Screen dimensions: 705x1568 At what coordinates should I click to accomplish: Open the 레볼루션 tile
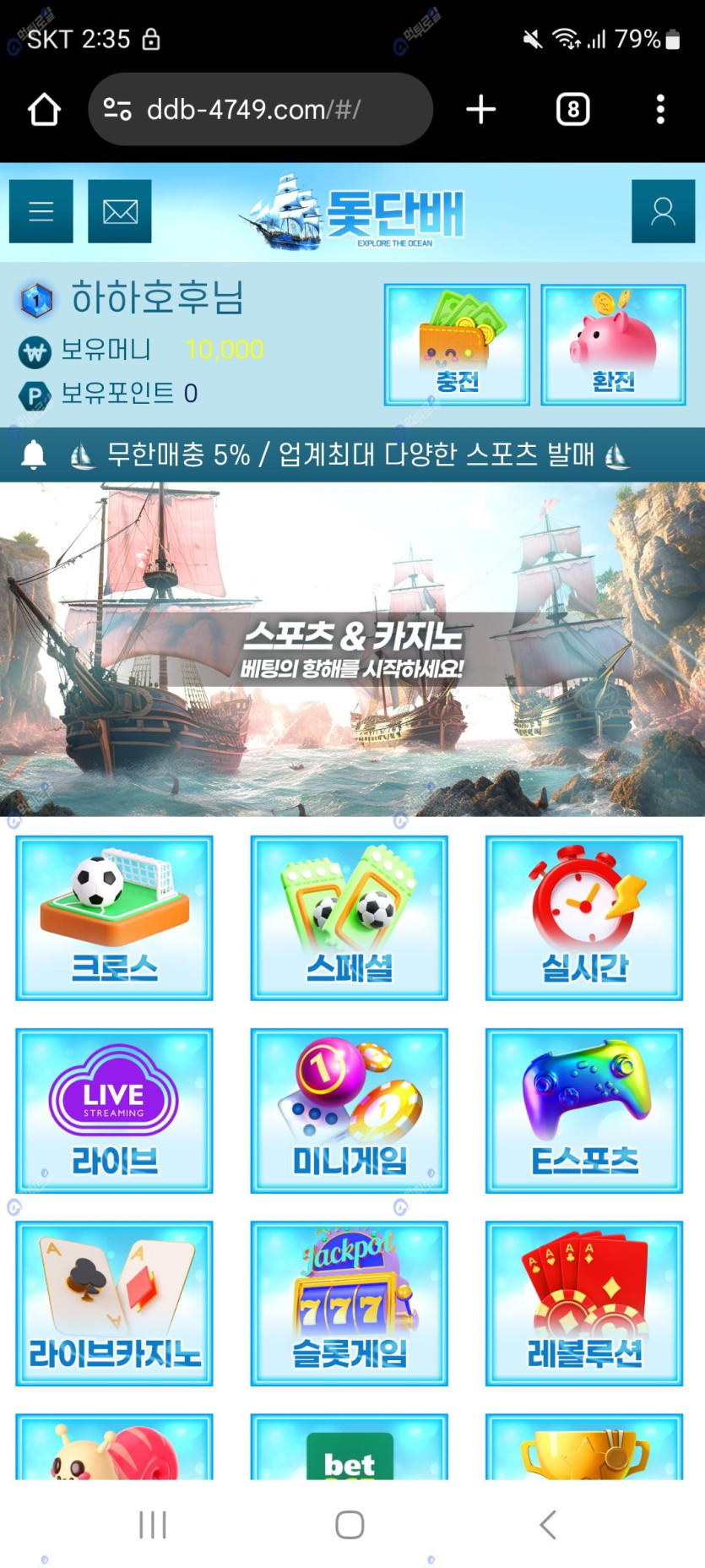click(584, 1303)
